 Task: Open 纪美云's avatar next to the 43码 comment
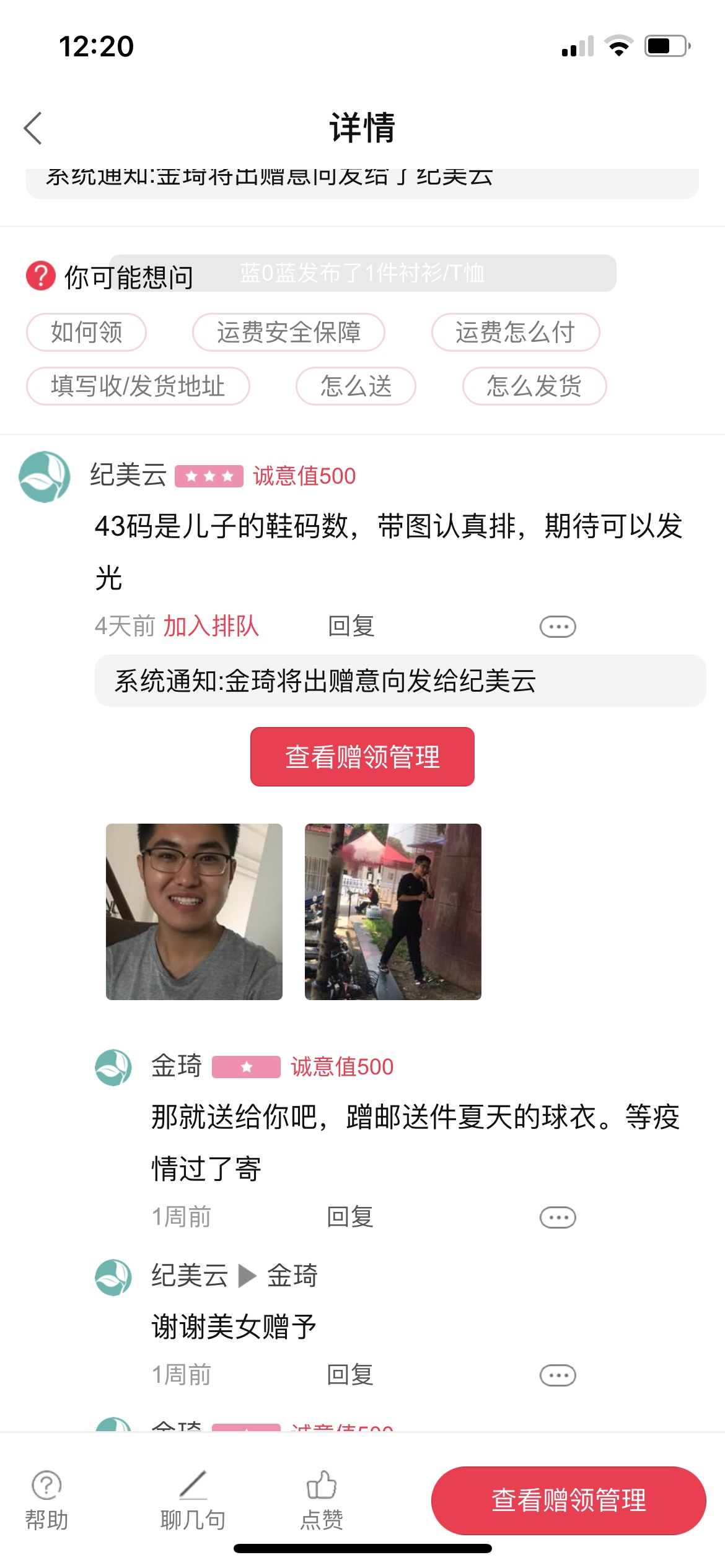[45, 477]
